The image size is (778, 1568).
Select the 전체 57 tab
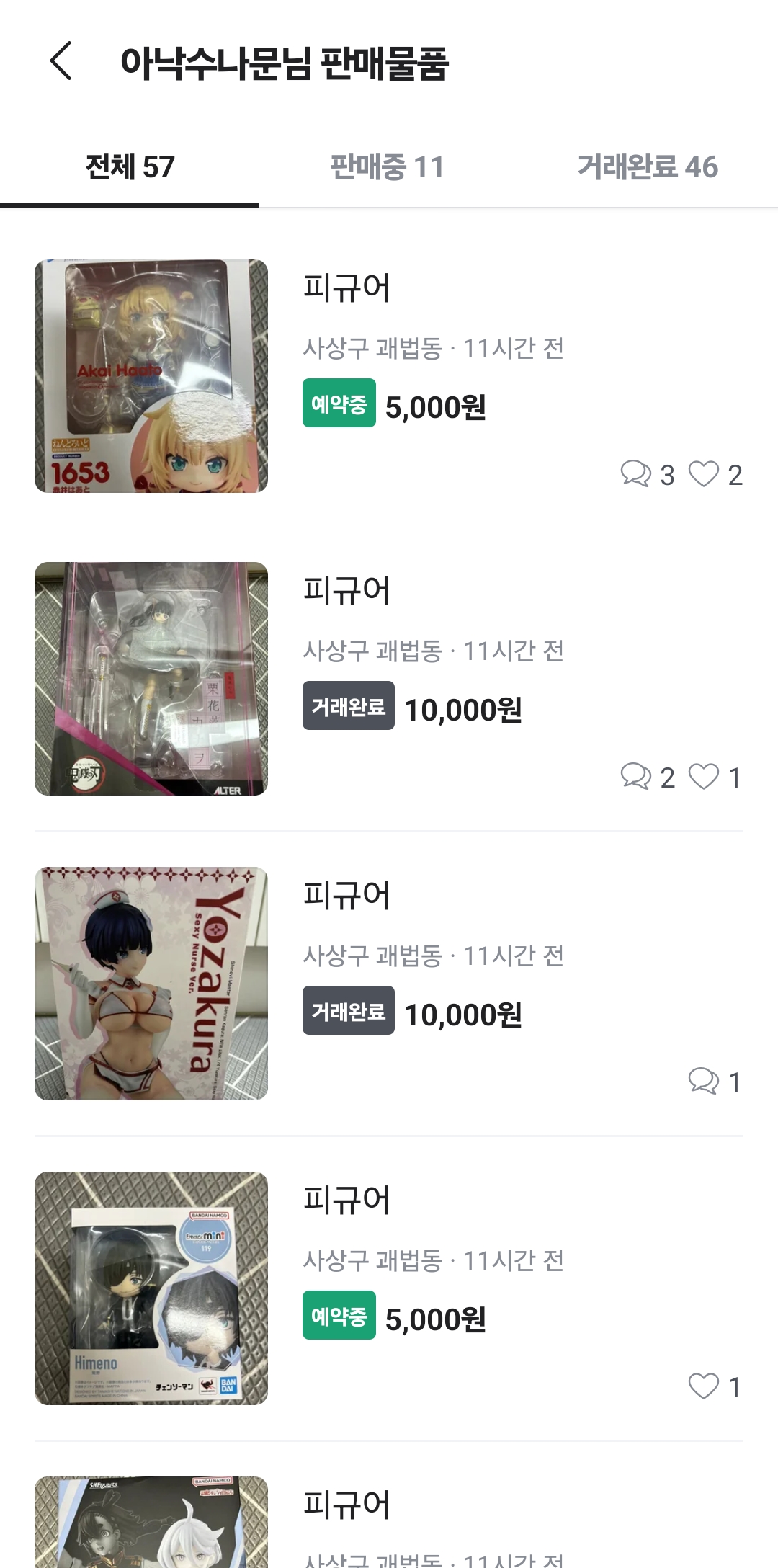[130, 167]
